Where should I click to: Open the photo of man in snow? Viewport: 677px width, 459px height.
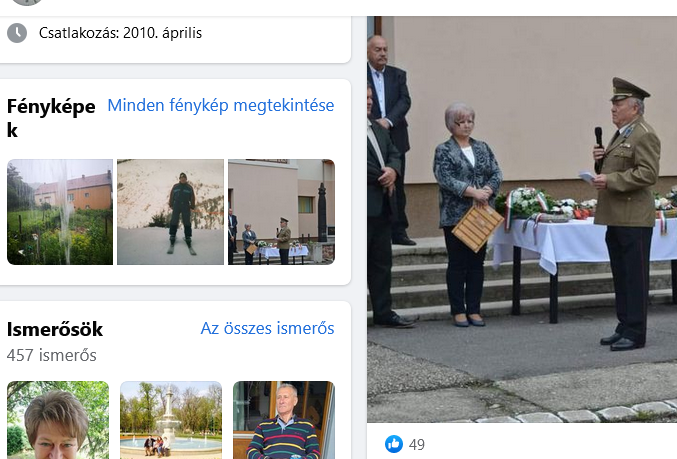coord(170,212)
